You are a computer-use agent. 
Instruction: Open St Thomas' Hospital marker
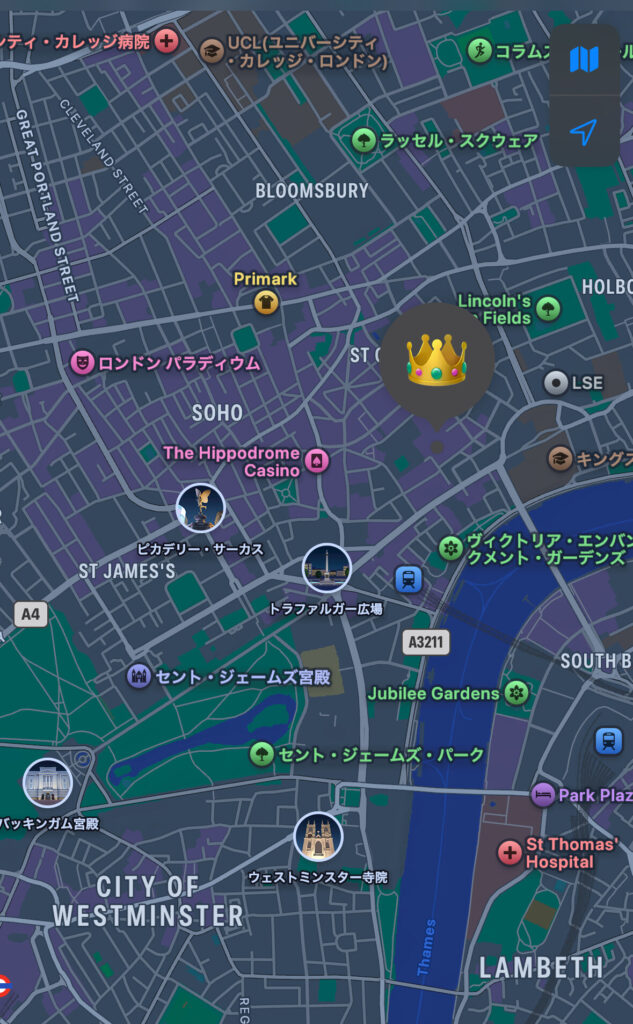(510, 853)
